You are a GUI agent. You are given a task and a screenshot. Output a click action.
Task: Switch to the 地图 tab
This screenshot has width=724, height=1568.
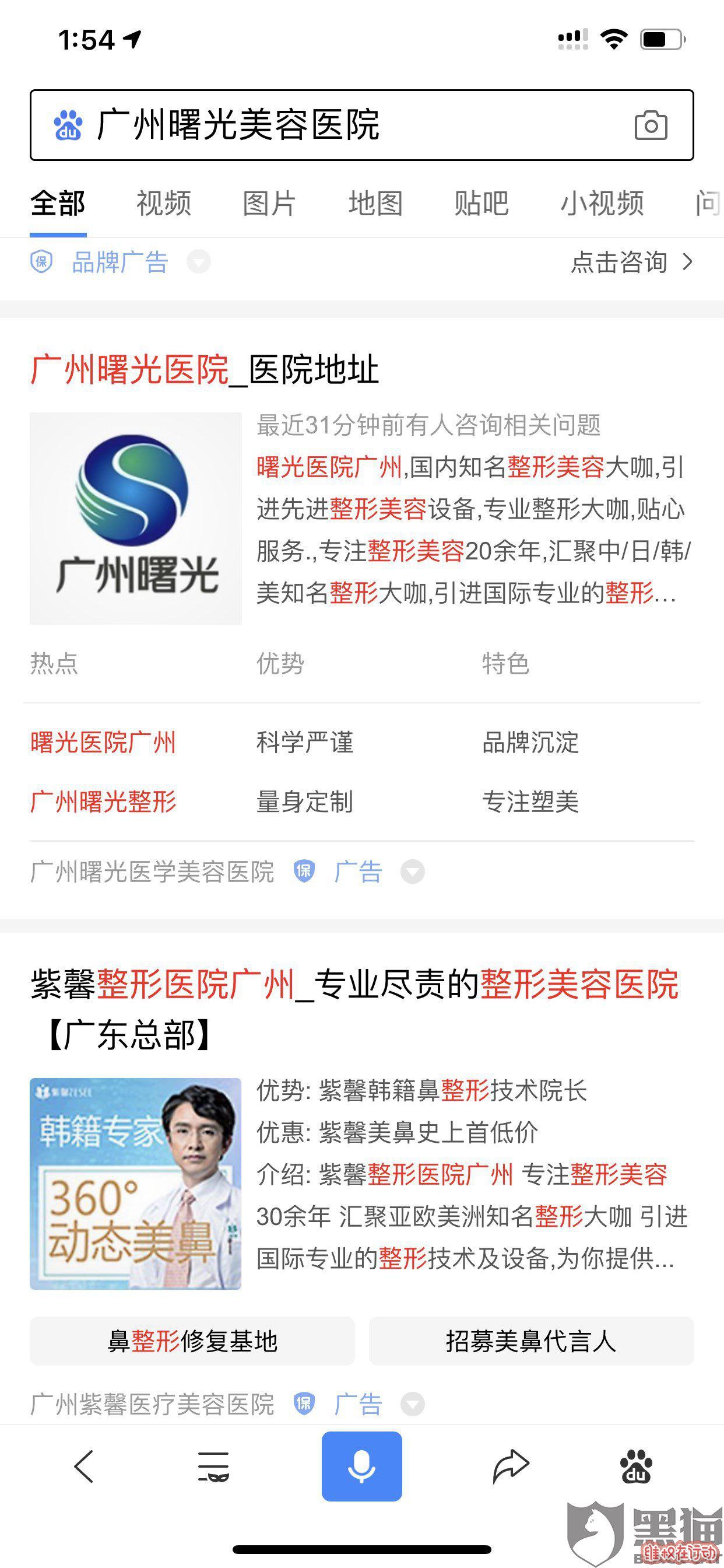click(375, 204)
